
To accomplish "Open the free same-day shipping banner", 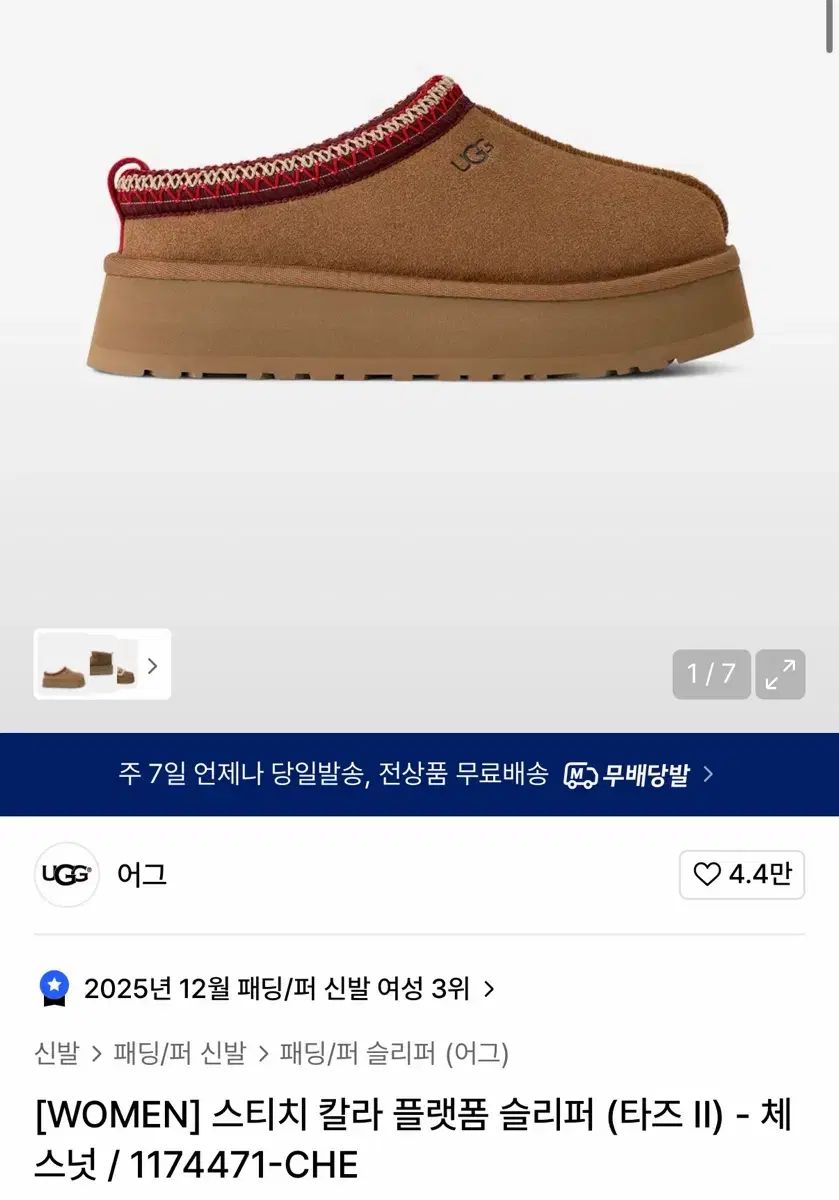I will click(418, 774).
